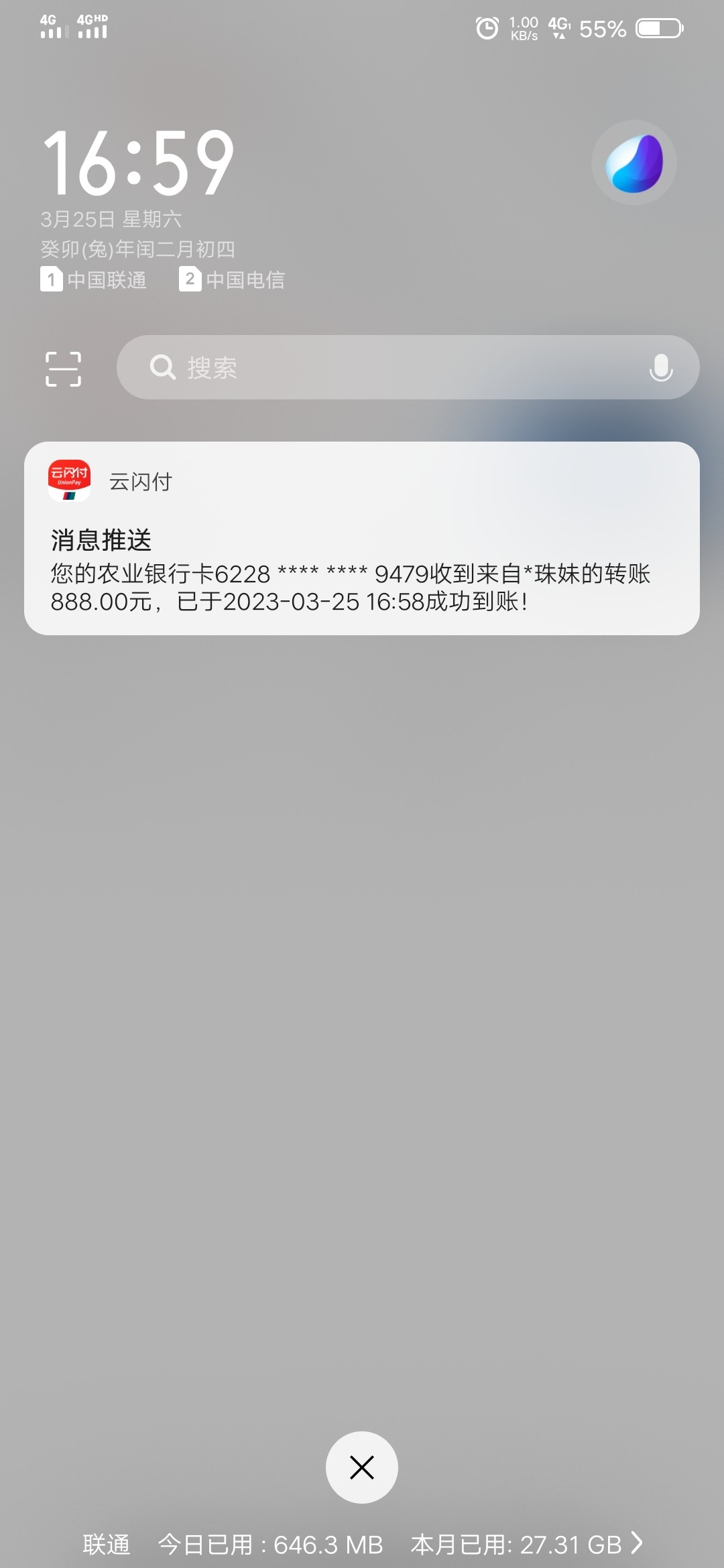The height and width of the screenshot is (1568, 724).
Task: Open the QR code scanner icon
Action: pos(62,367)
